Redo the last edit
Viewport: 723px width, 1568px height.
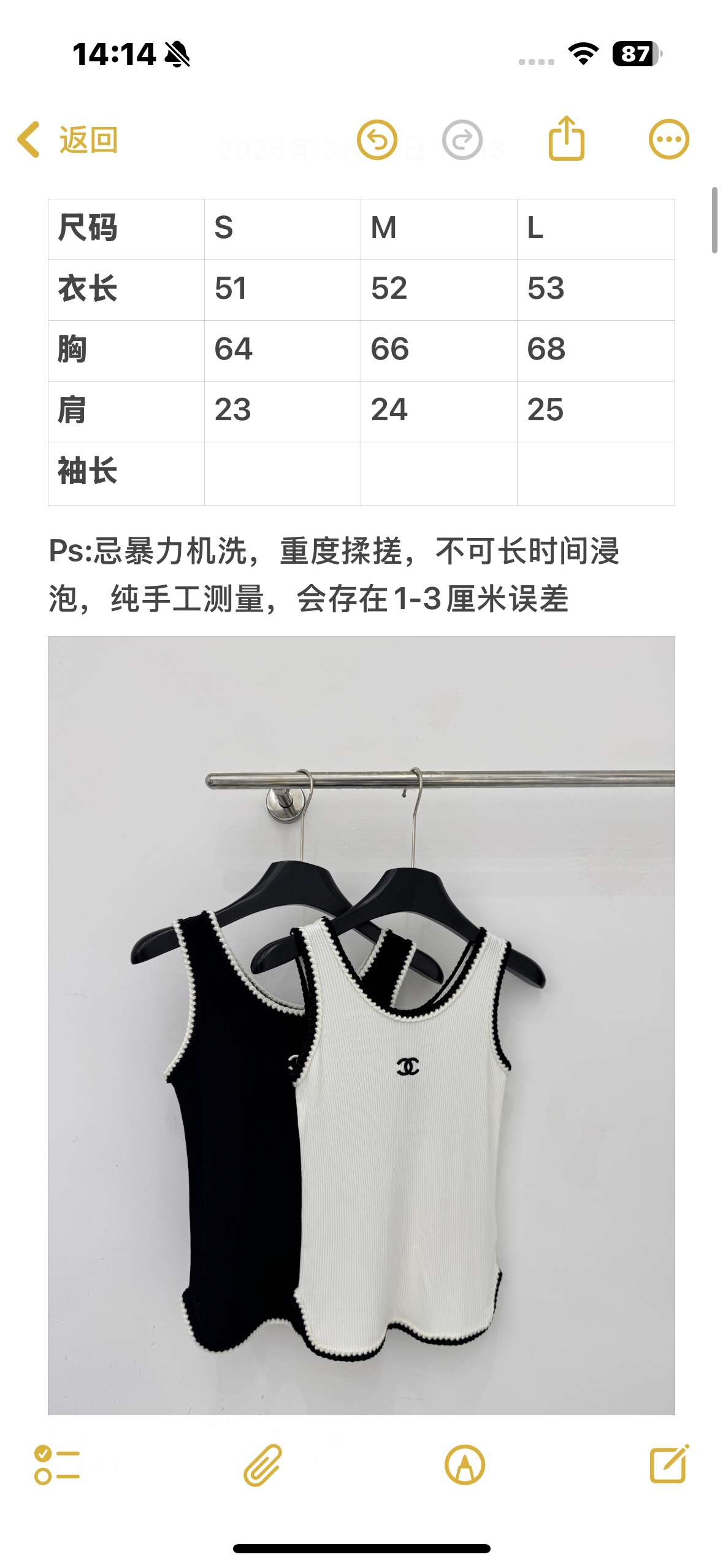[462, 140]
